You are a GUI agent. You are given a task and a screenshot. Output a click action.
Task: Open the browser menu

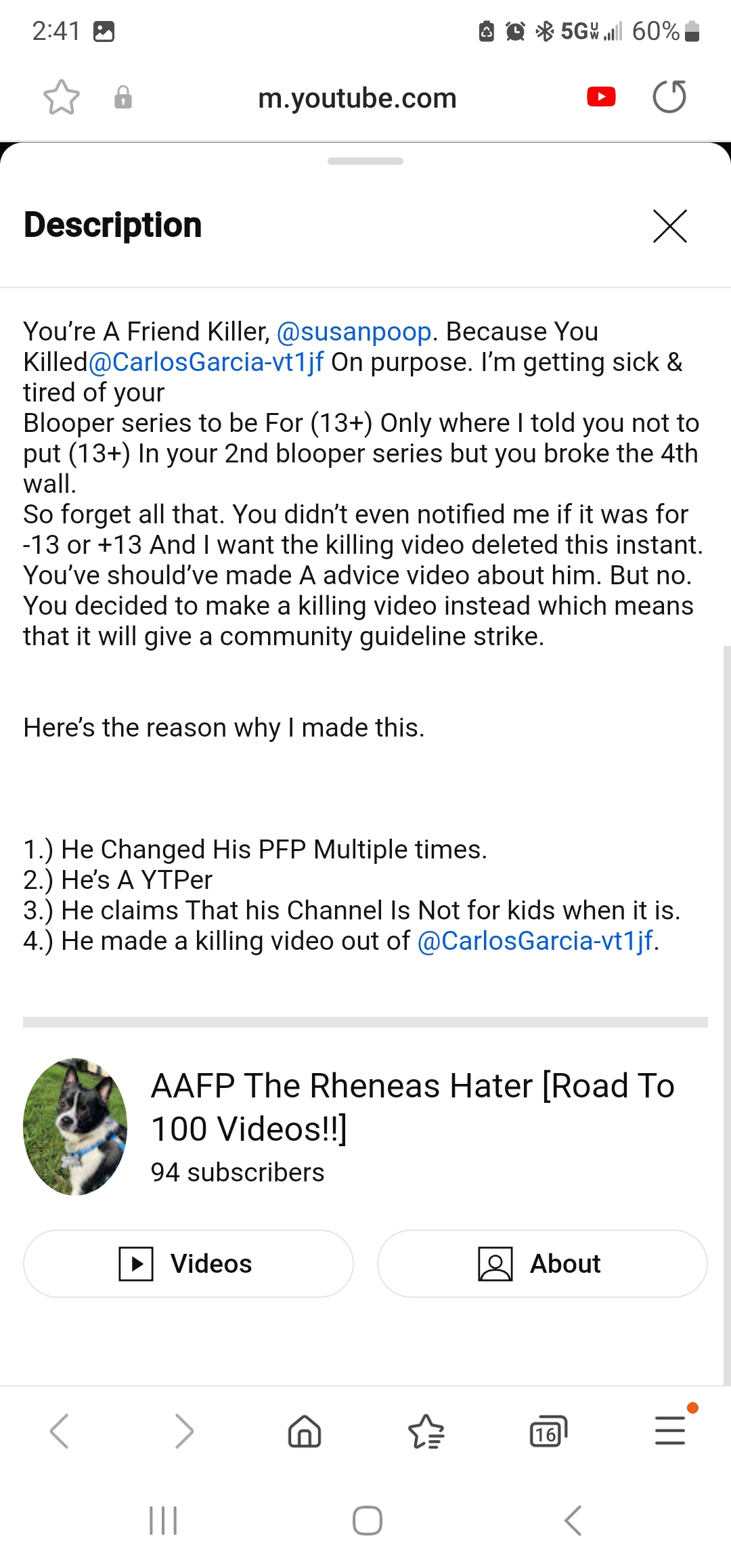pyautogui.click(x=670, y=1431)
